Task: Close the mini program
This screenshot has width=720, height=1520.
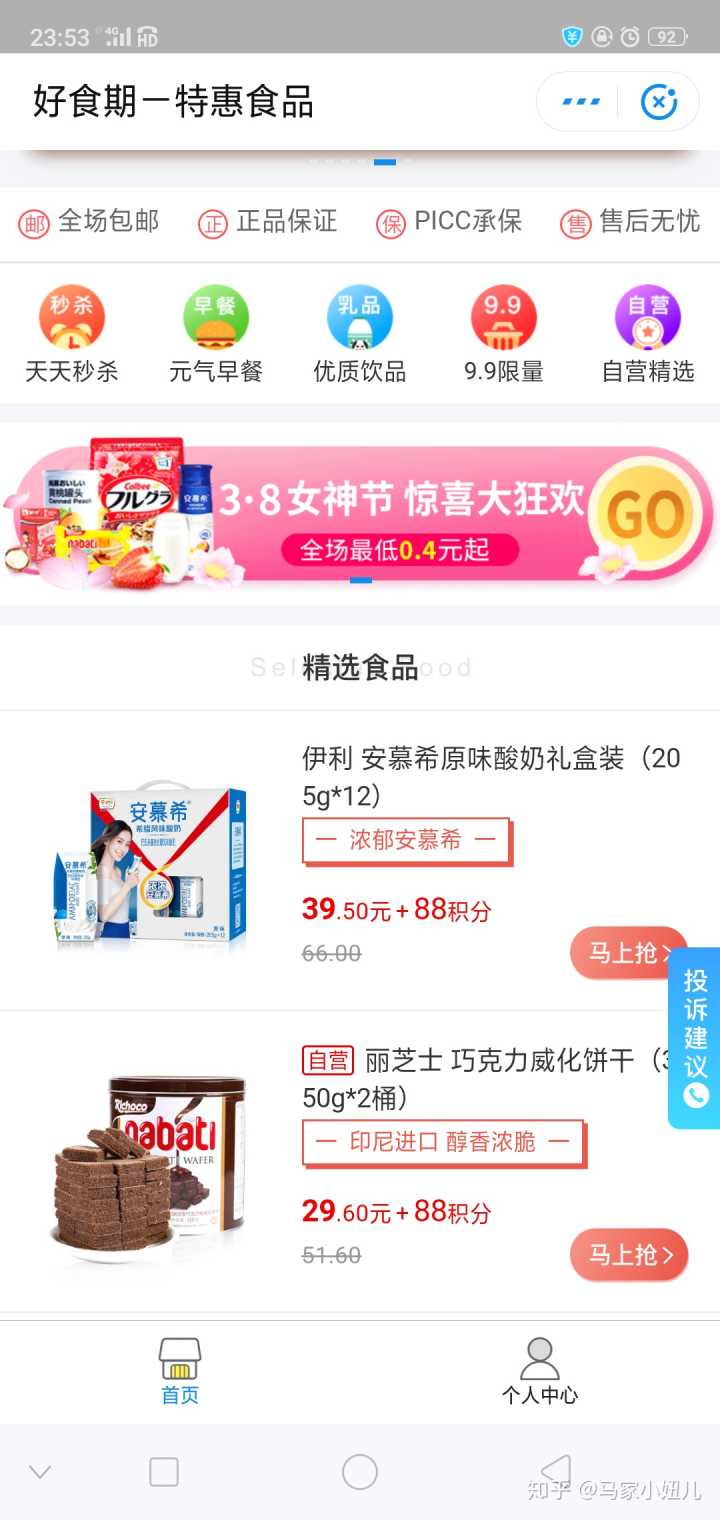Action: pyautogui.click(x=658, y=102)
